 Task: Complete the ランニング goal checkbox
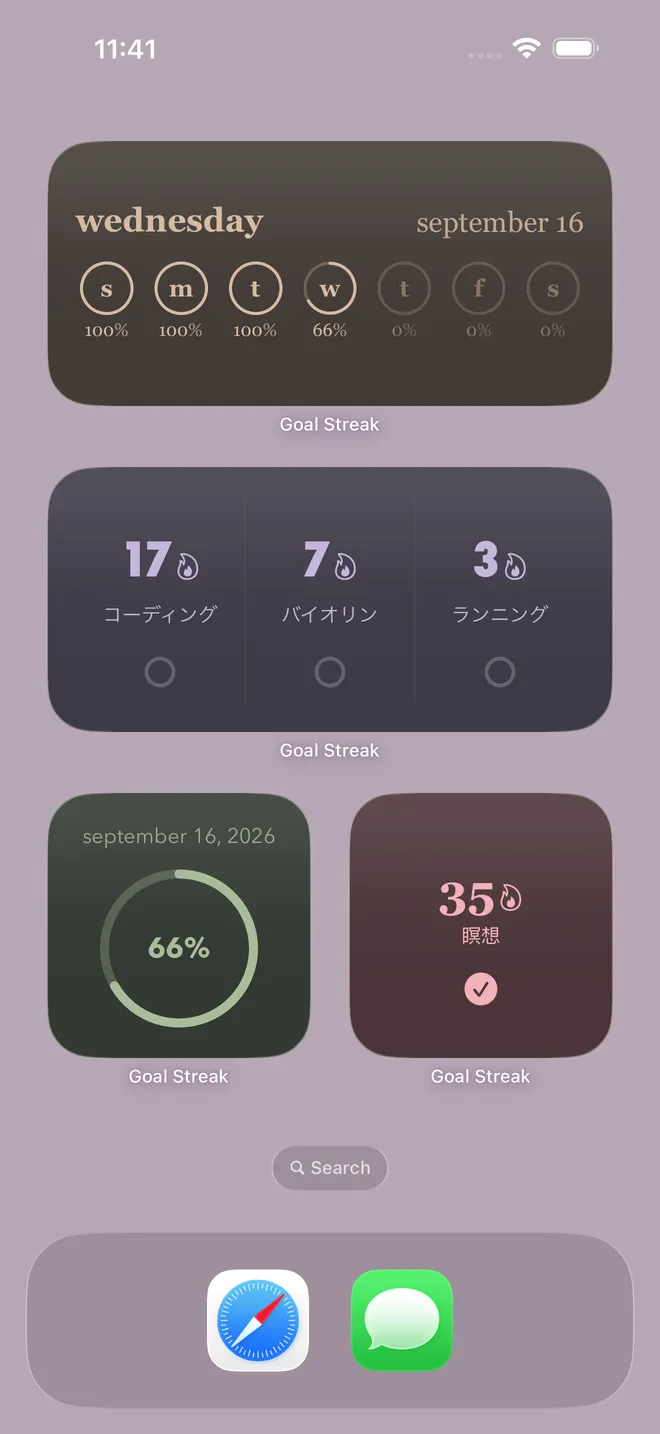[x=500, y=672]
